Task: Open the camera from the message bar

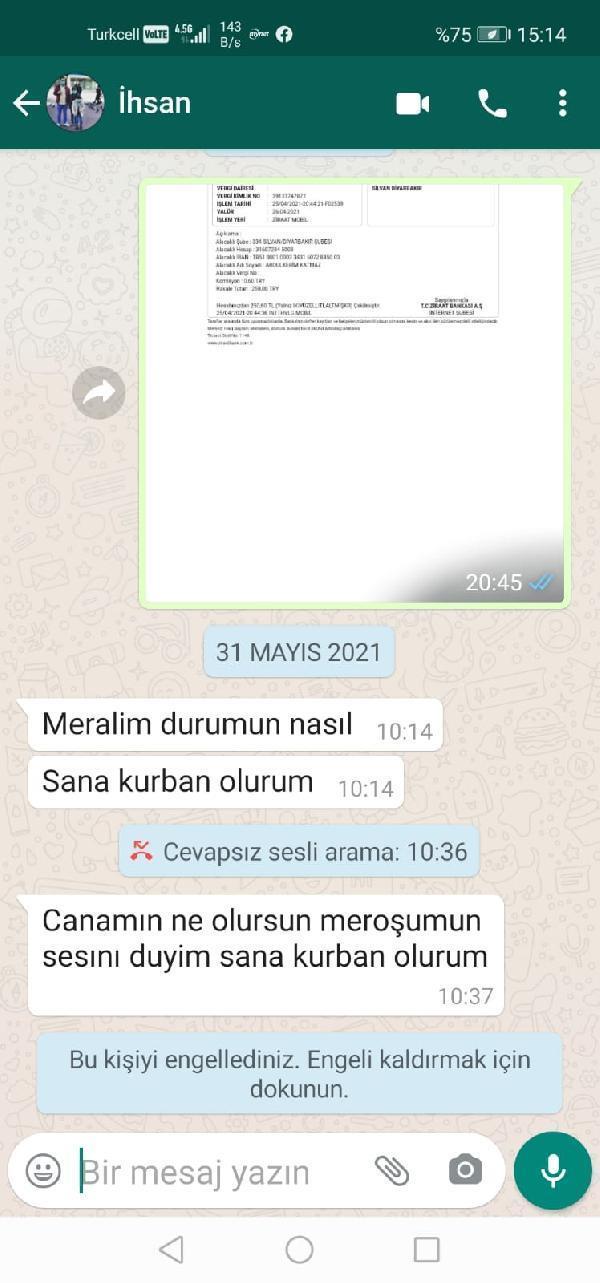Action: pos(465,1170)
